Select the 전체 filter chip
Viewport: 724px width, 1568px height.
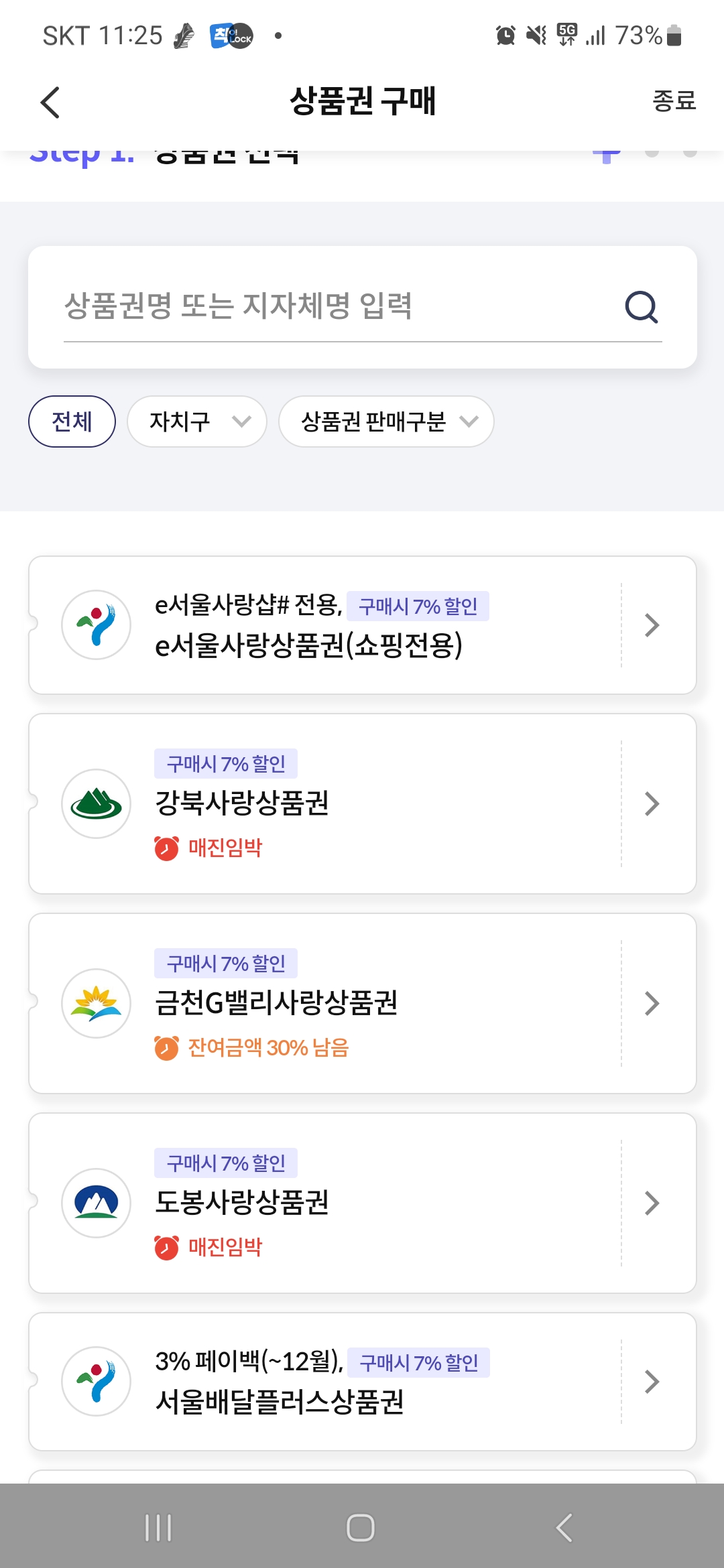tap(72, 421)
